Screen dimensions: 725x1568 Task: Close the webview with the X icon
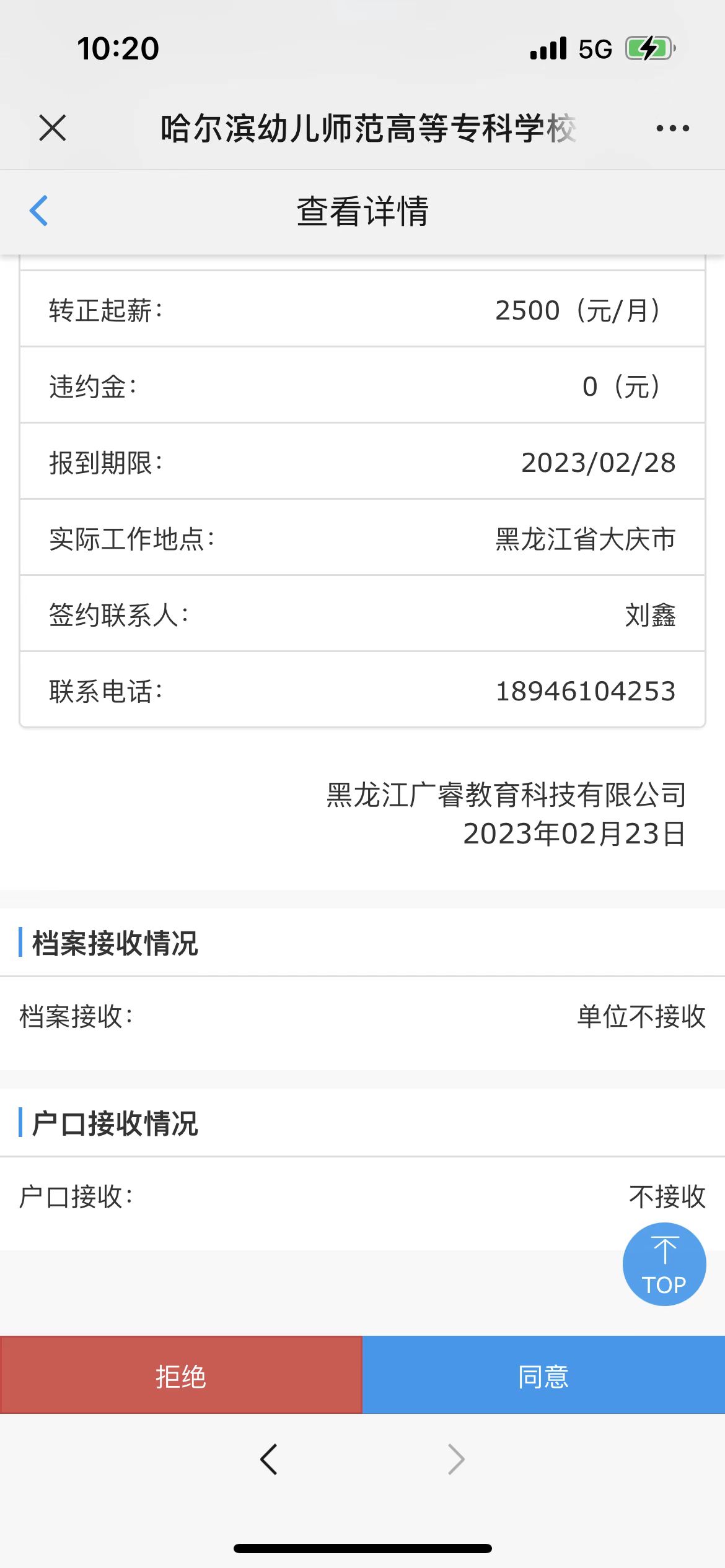tap(52, 128)
